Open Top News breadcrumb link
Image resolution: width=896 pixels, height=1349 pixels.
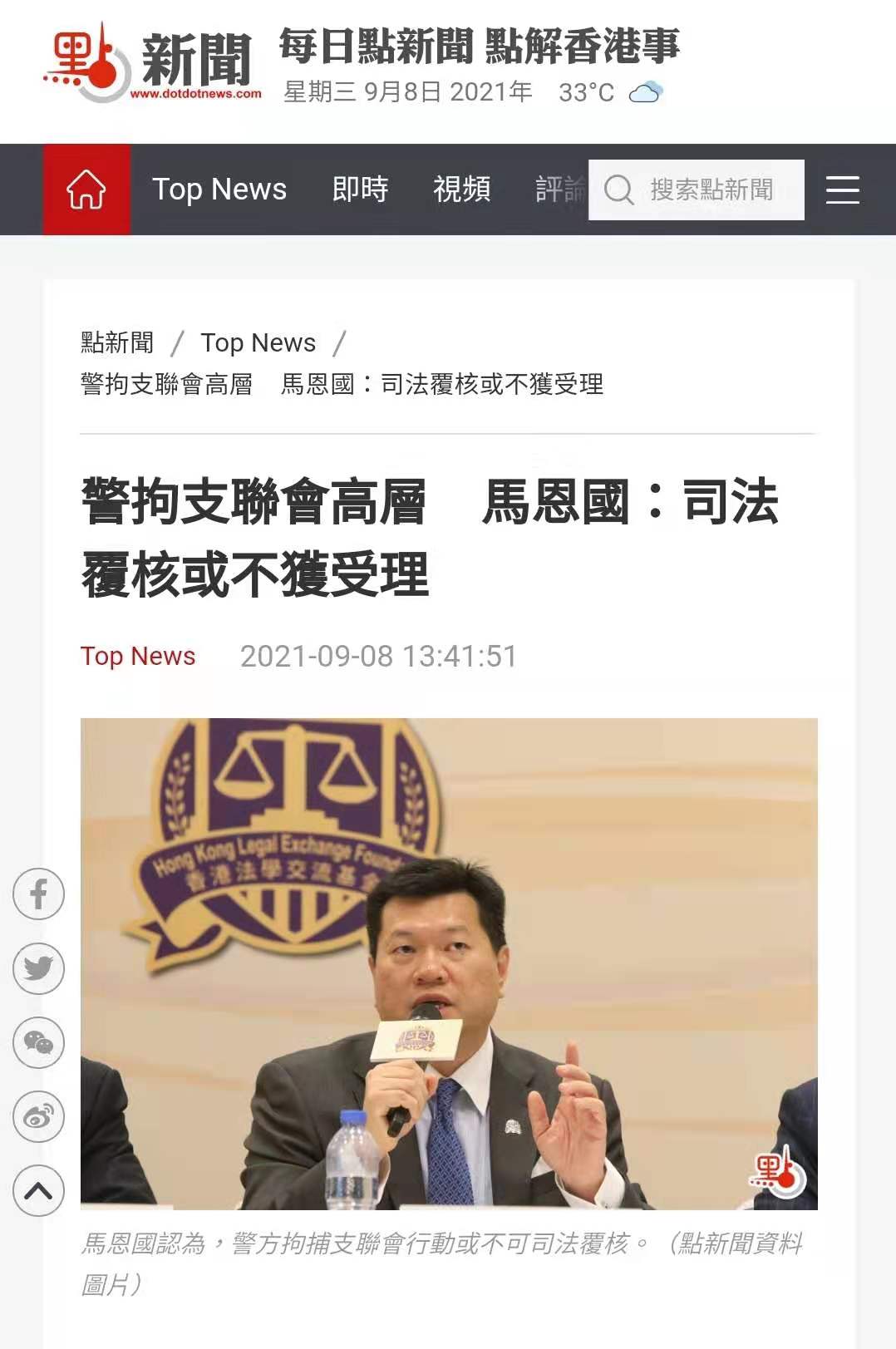coord(258,342)
